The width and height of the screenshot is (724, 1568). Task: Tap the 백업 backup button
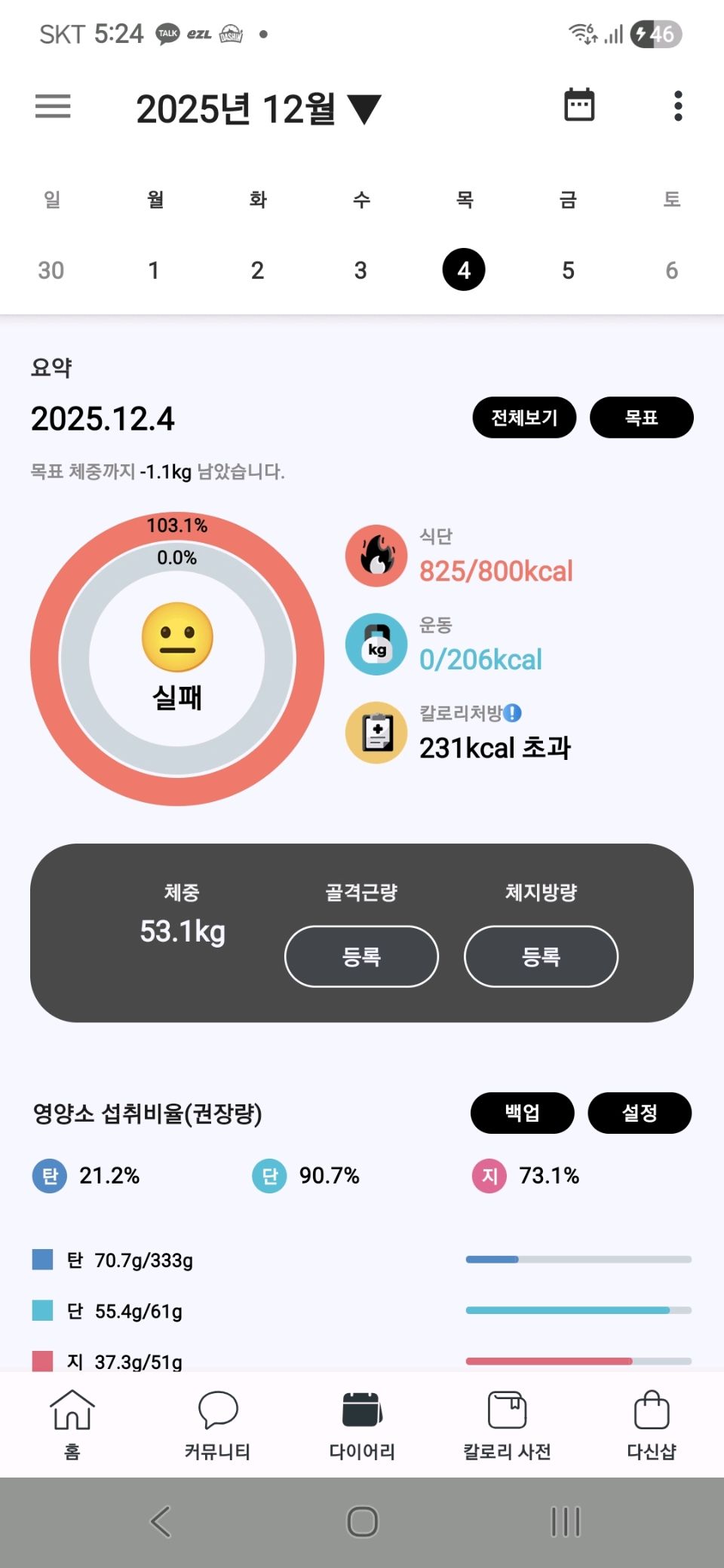pos(522,1113)
